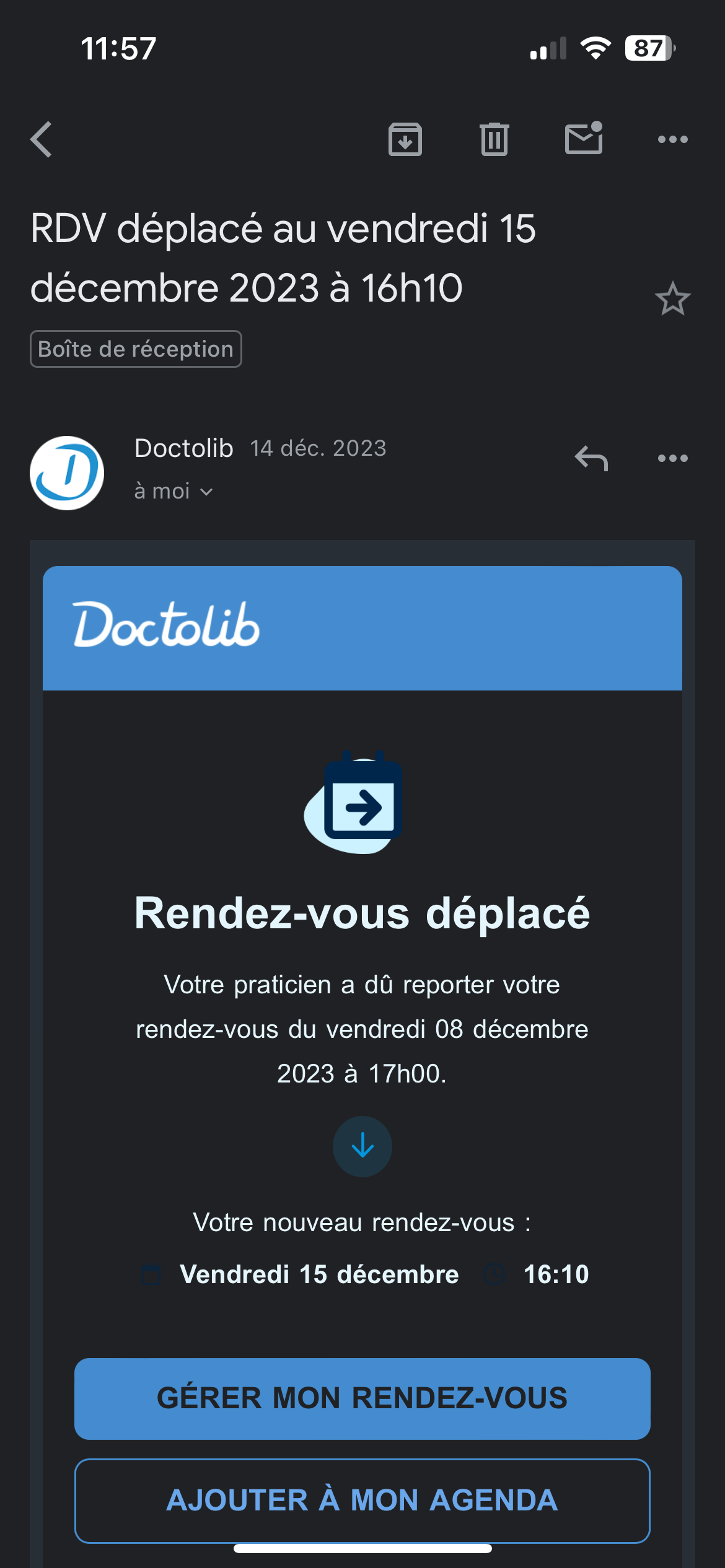
Task: Open the top toolbar overflow menu
Action: pos(672,139)
